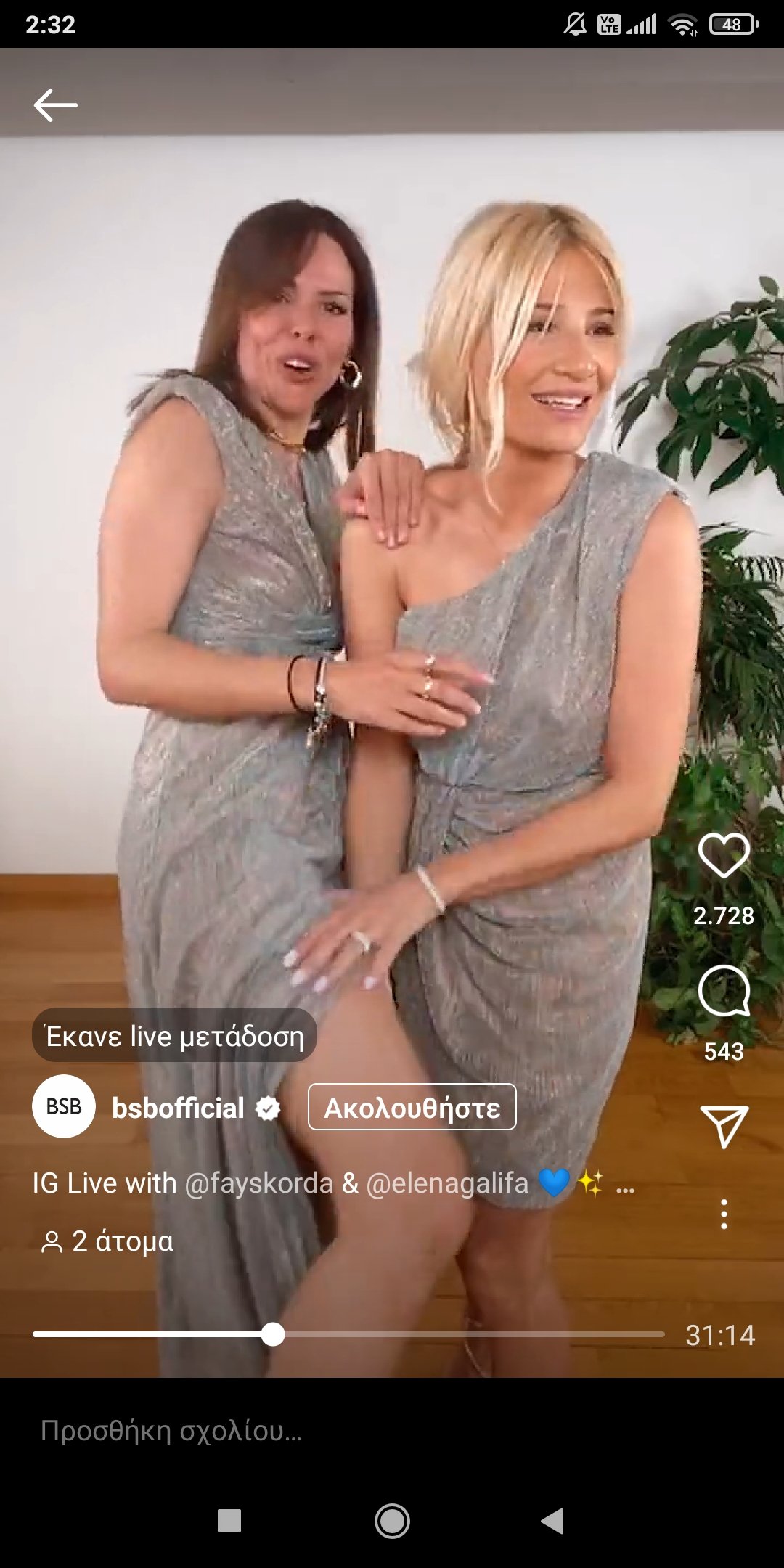Screen dimensions: 784x1568
Task: Tap the system back triangle
Action: [x=553, y=1521]
